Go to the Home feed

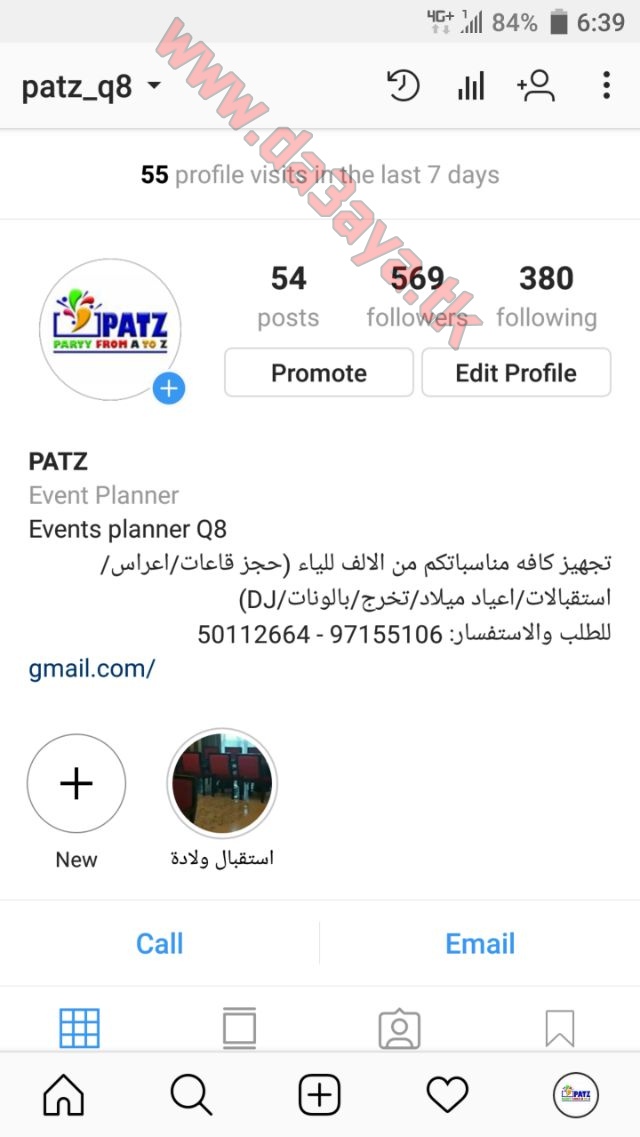click(64, 1094)
